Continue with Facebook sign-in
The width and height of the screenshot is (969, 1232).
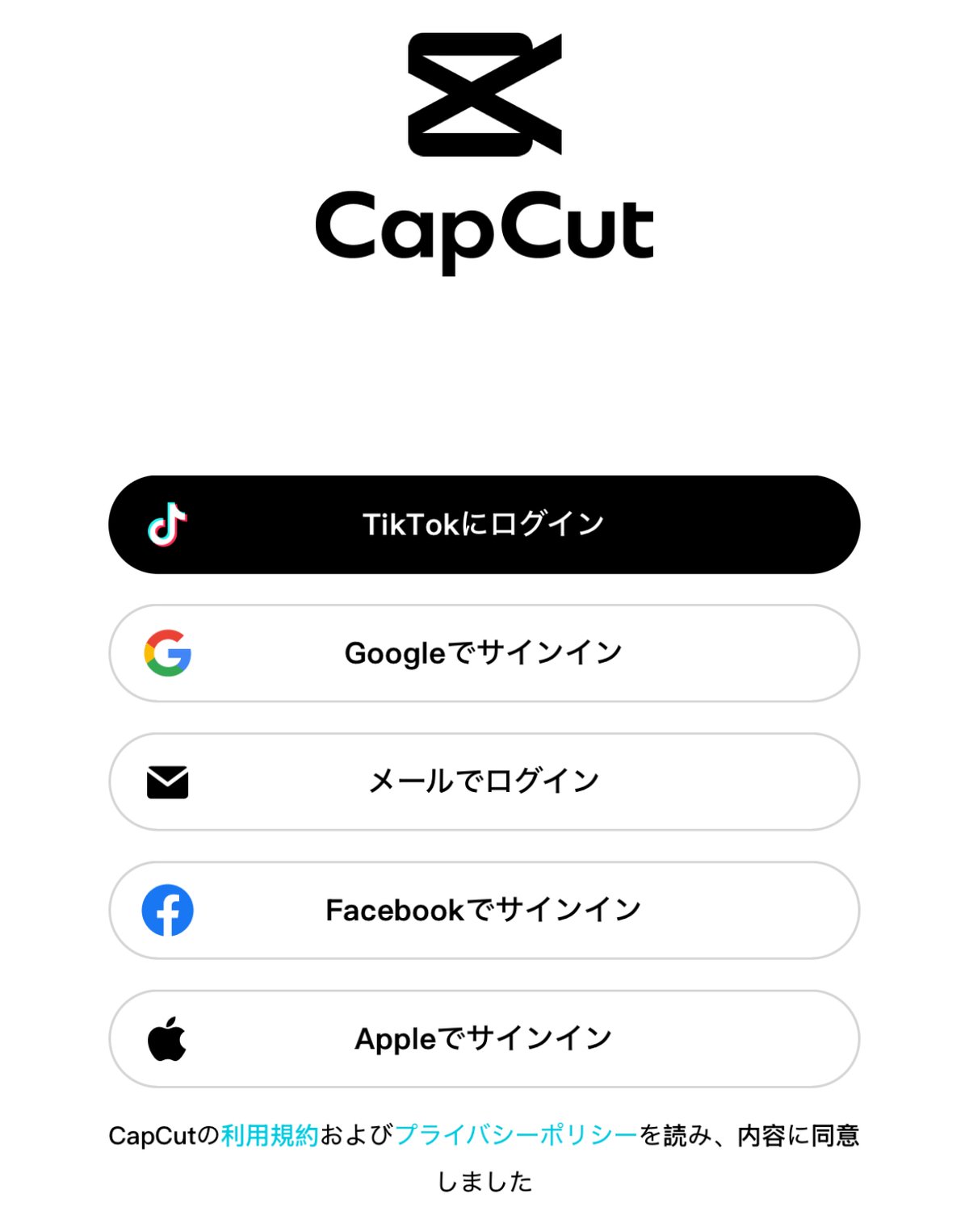(x=484, y=910)
